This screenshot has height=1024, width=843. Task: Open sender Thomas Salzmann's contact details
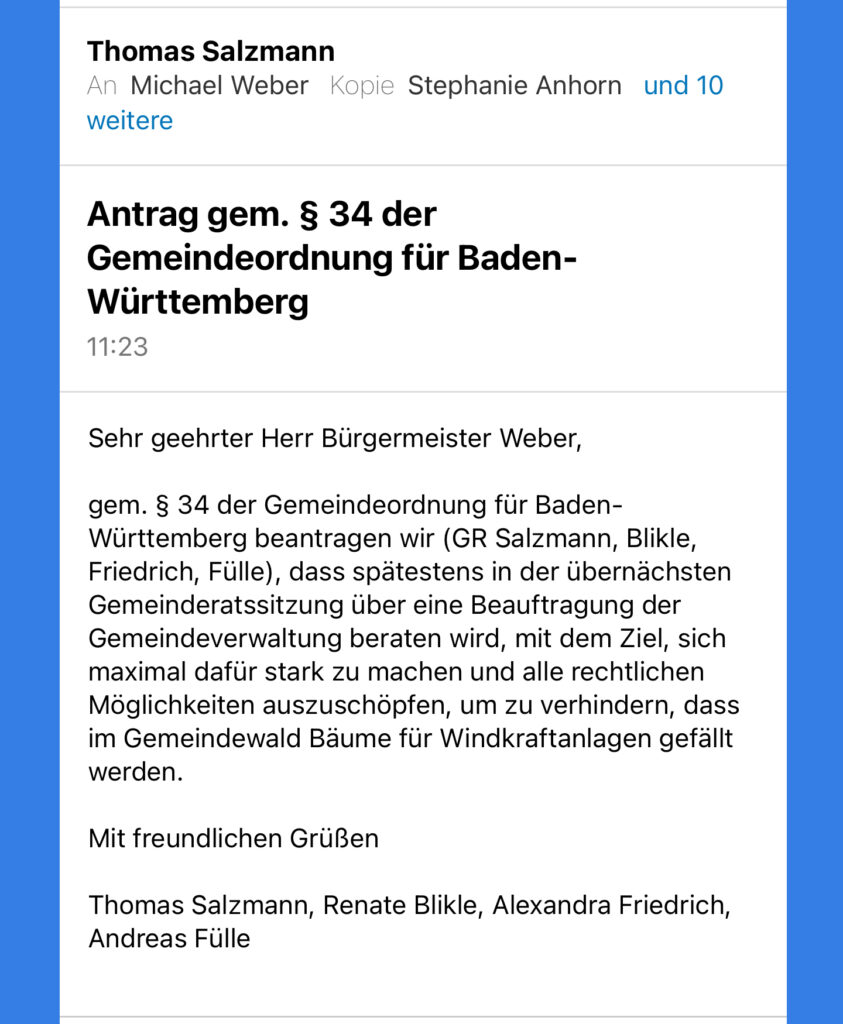[x=211, y=51]
